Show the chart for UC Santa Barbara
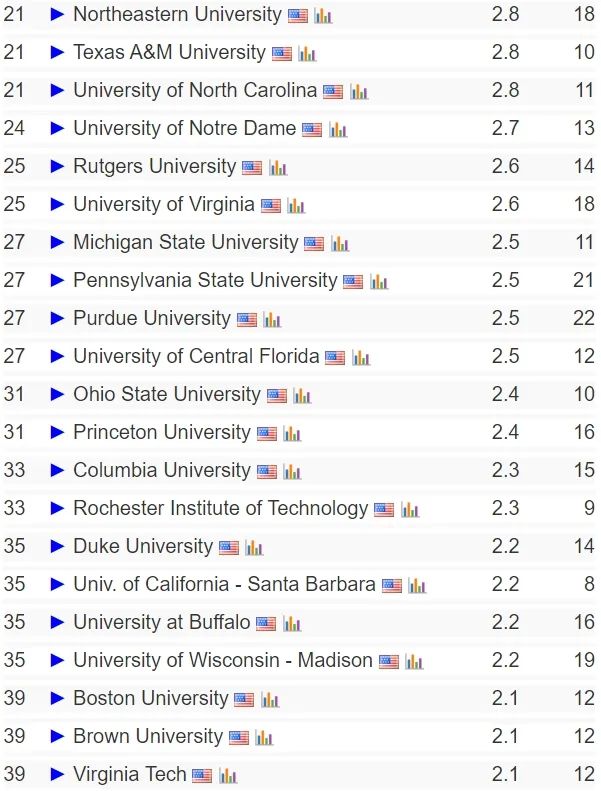601x791 pixels. click(417, 586)
